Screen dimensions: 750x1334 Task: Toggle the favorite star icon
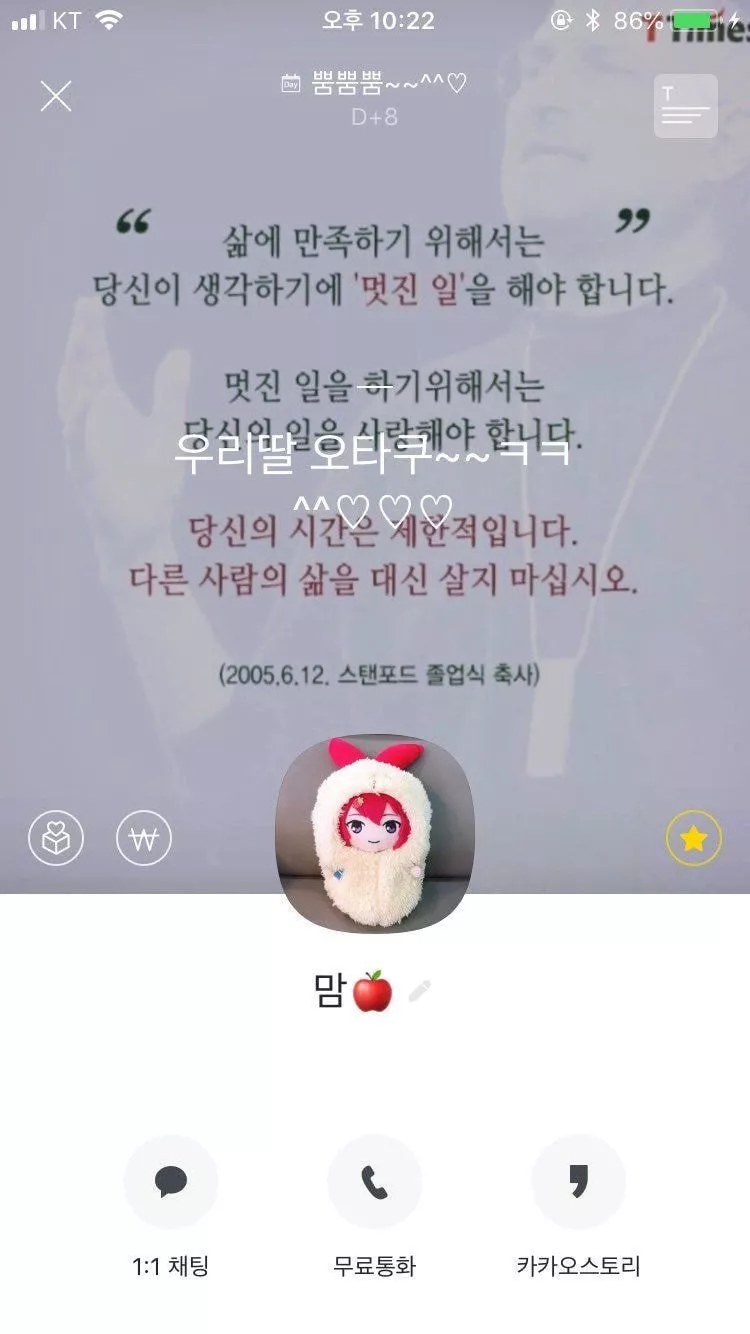[693, 838]
